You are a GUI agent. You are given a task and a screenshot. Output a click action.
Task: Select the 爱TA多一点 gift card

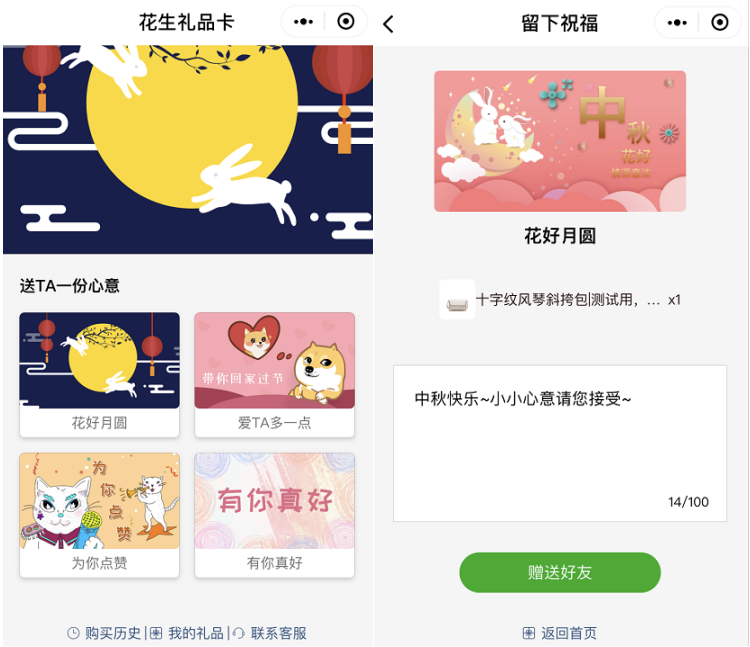(x=274, y=374)
